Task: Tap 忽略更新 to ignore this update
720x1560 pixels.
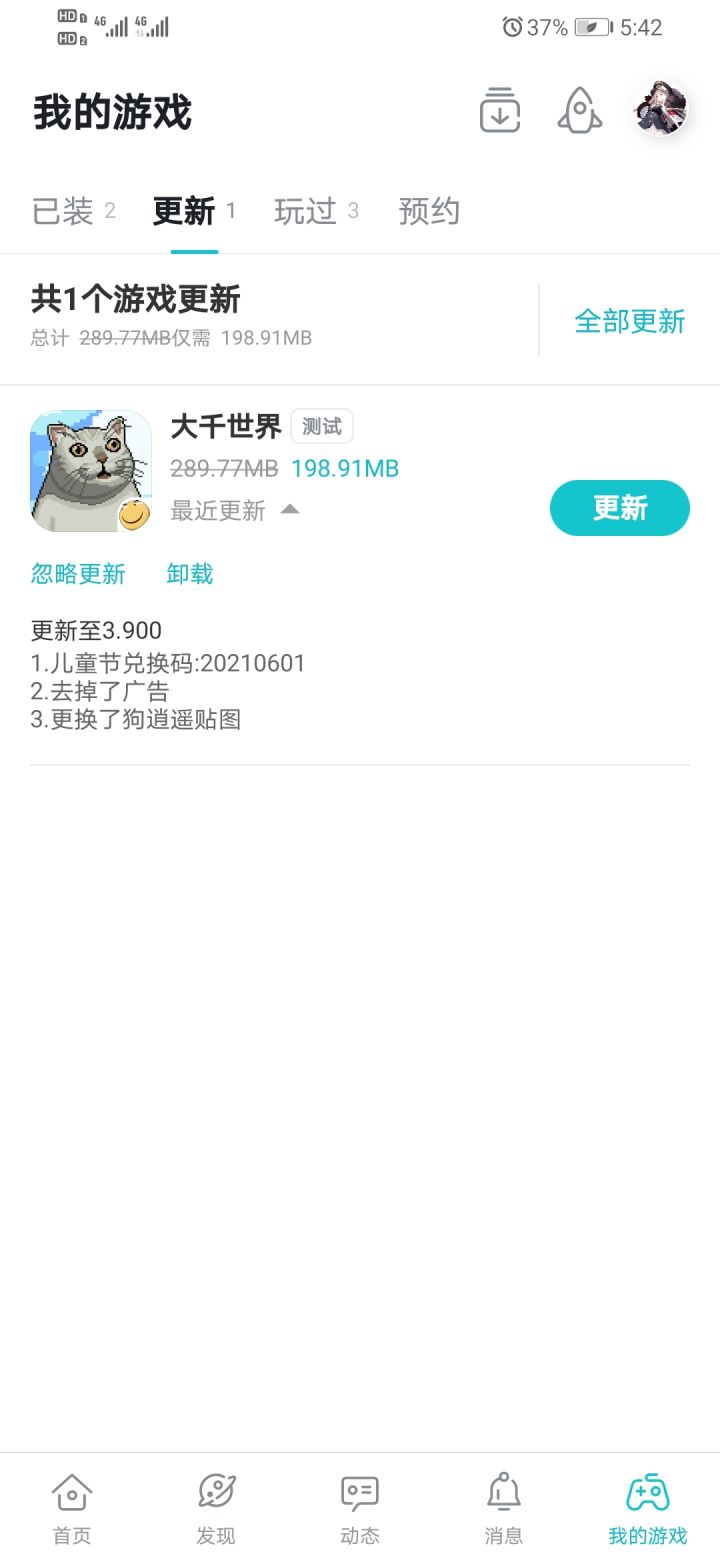Action: point(78,573)
